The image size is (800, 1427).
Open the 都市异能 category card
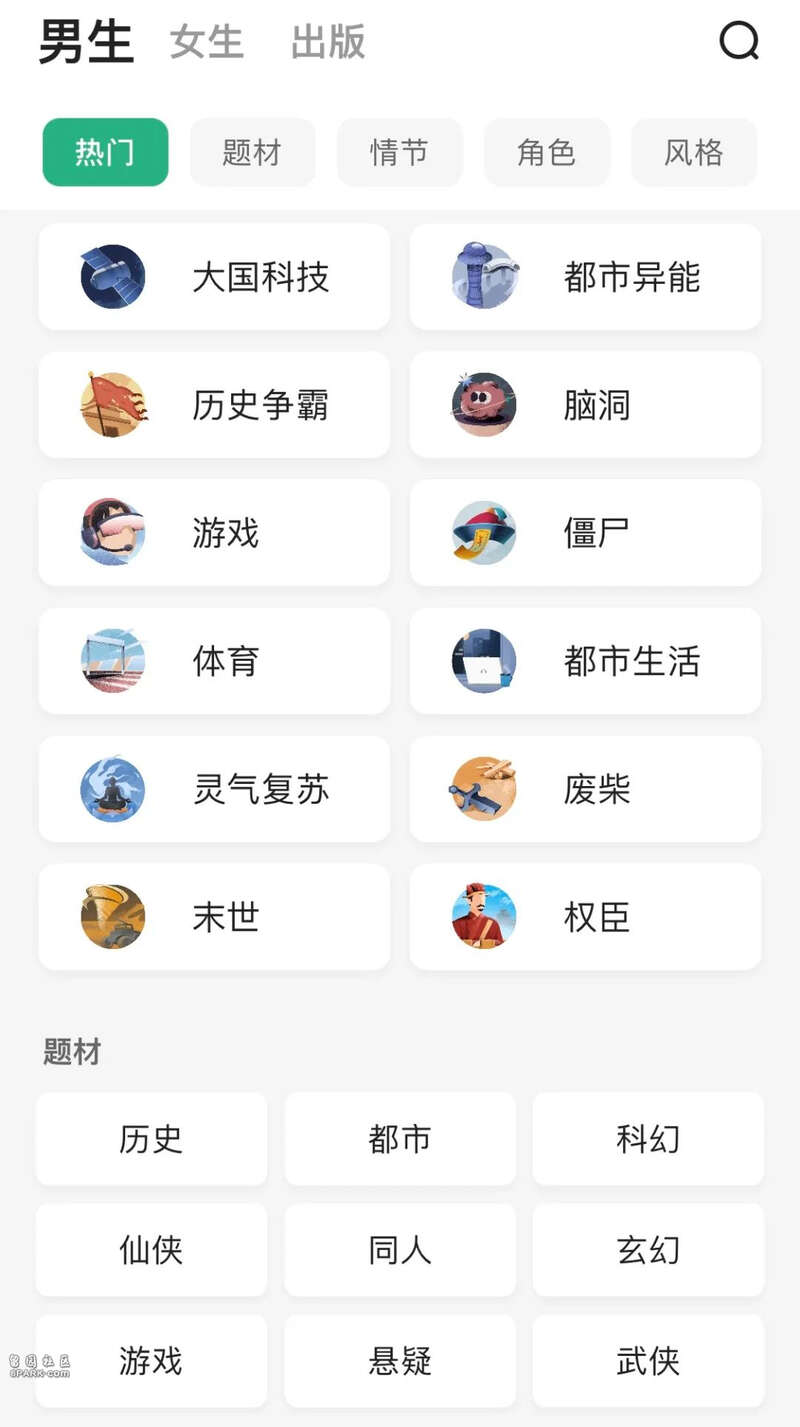tap(585, 277)
